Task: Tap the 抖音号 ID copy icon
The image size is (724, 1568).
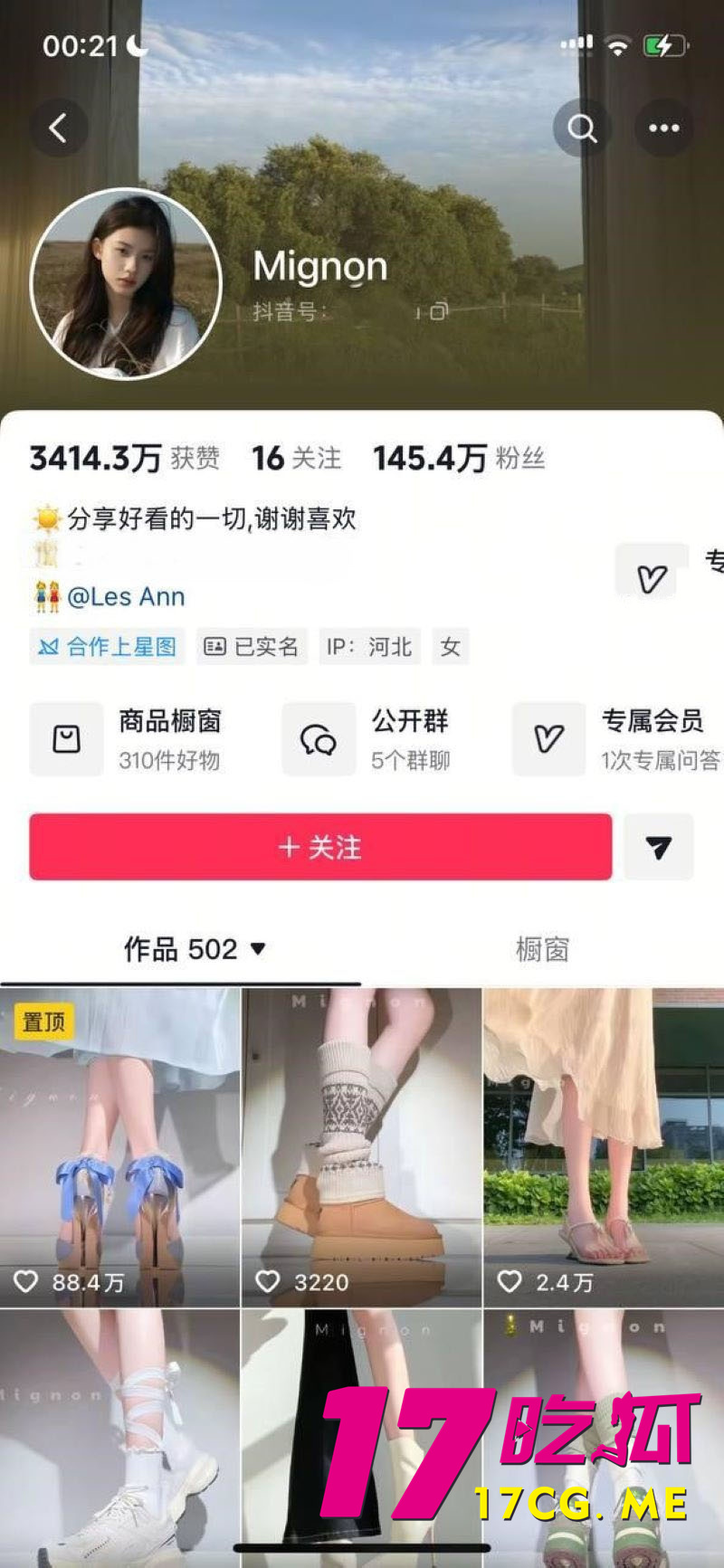Action: 433,311
